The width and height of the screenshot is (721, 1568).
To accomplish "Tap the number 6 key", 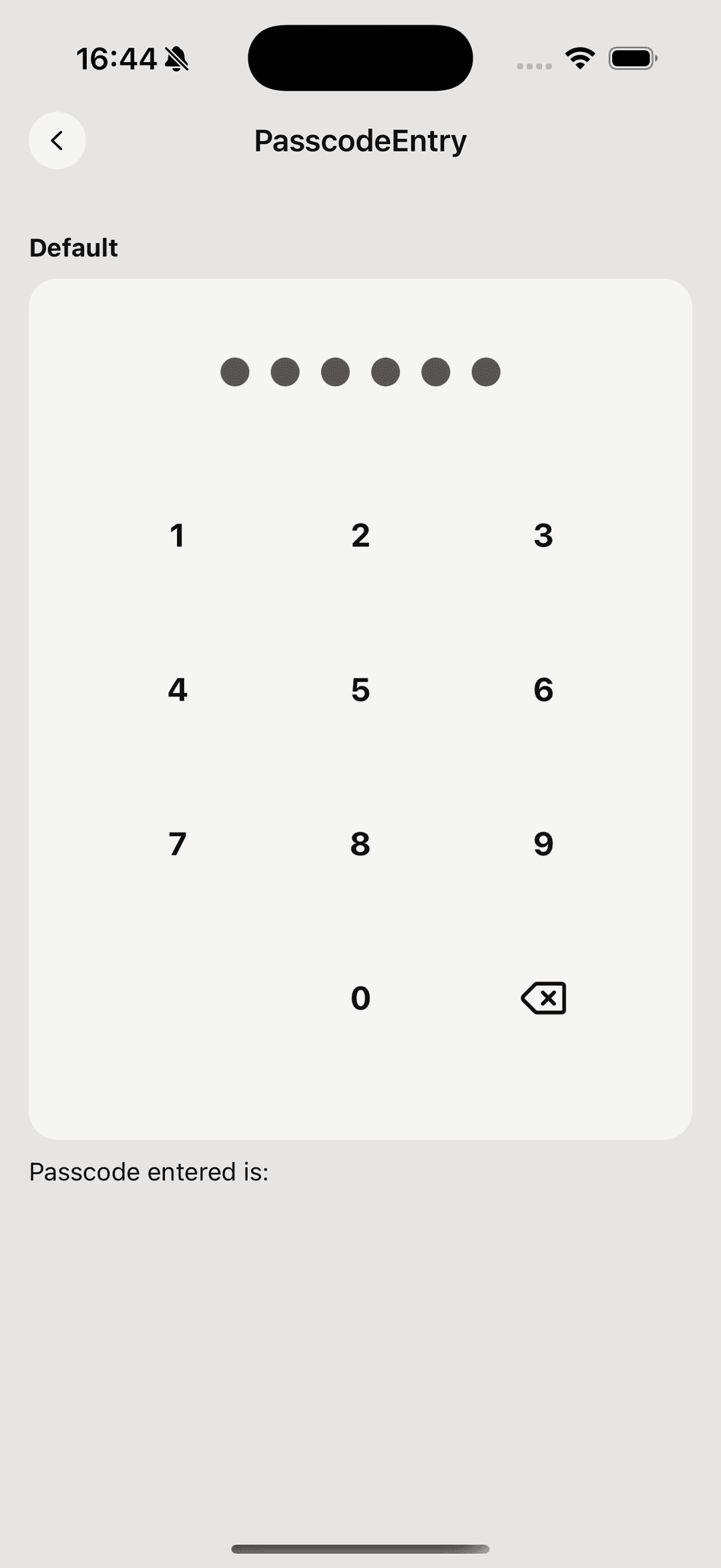I will 543,690.
